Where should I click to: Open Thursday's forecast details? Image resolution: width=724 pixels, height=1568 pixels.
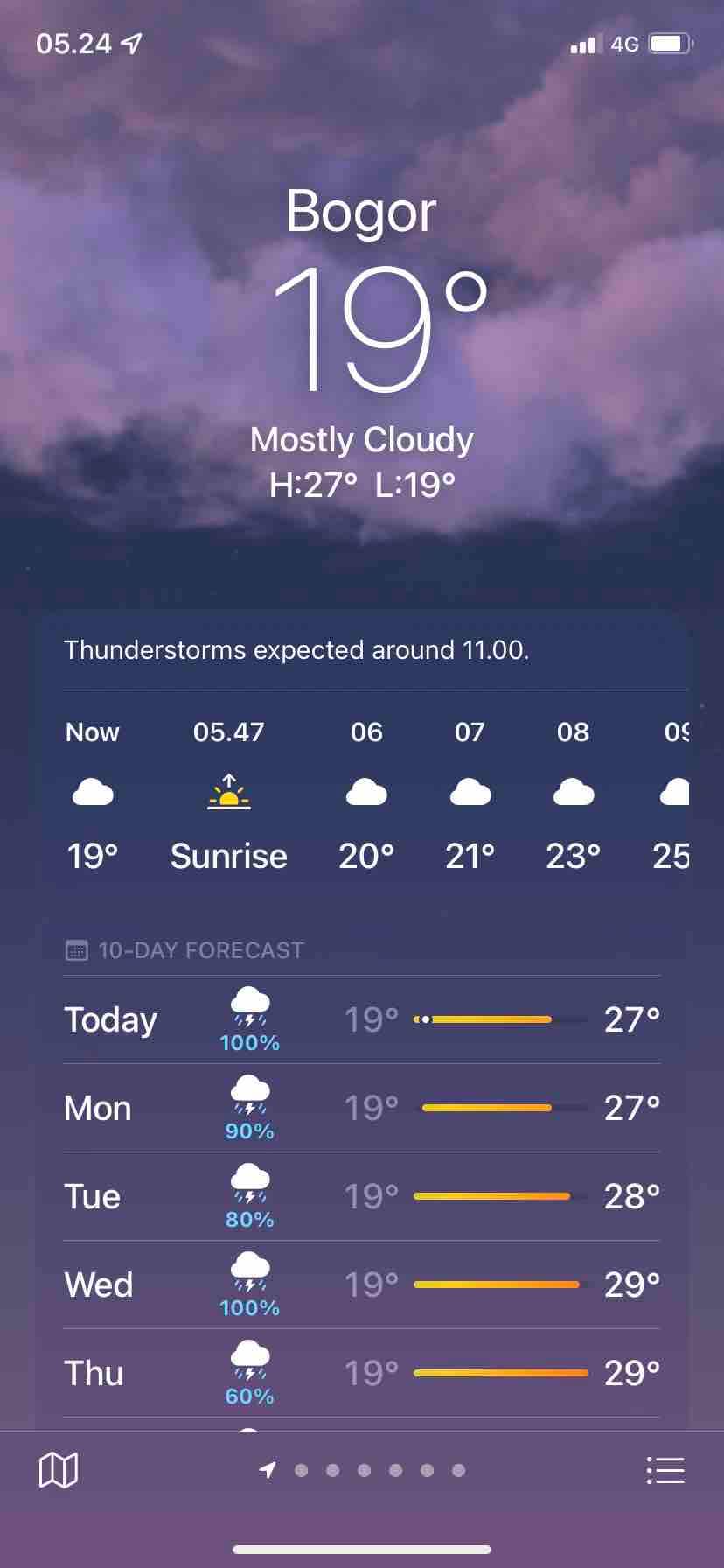361,1374
